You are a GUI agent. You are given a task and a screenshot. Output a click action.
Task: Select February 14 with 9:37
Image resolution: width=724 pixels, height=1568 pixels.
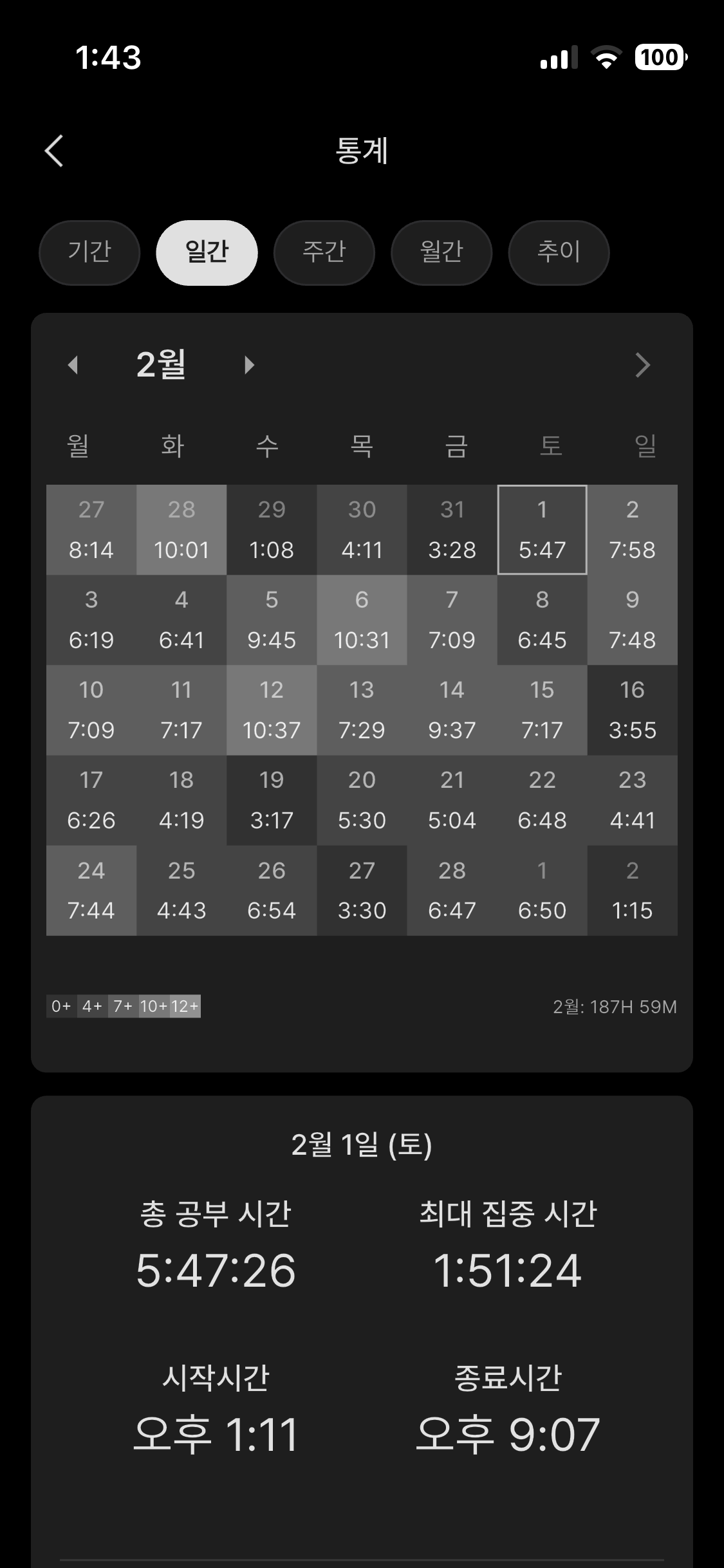452,710
